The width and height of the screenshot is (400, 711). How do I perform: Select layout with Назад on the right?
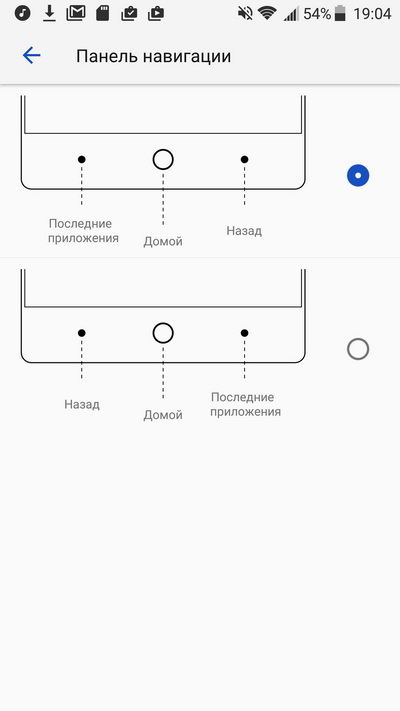tap(358, 175)
